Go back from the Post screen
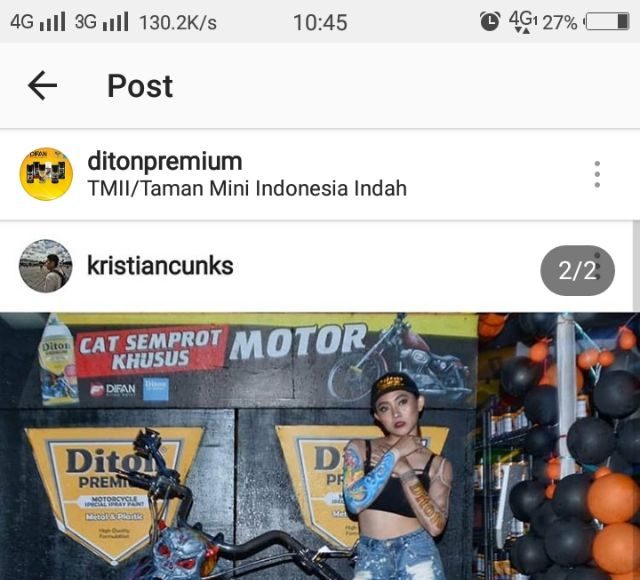Image resolution: width=640 pixels, height=580 pixels. click(43, 86)
